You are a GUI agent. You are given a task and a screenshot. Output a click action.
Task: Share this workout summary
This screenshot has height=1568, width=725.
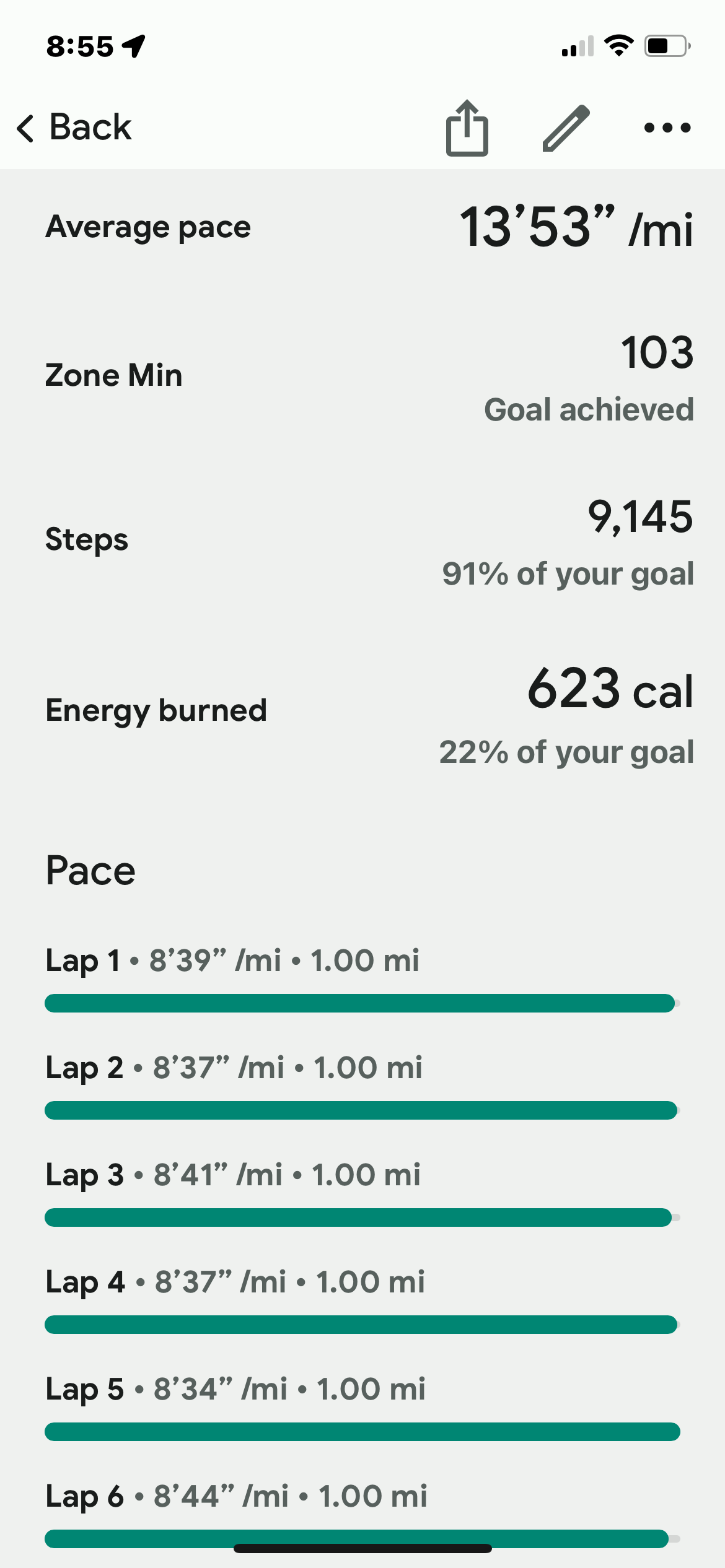point(467,128)
